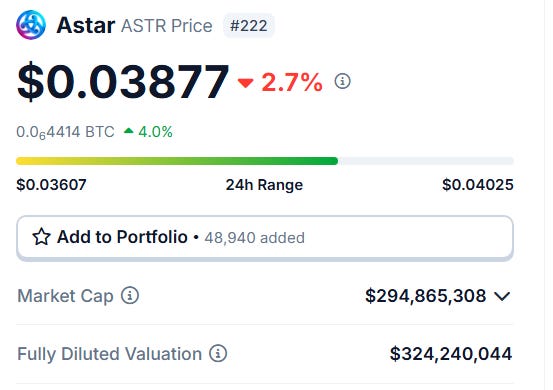Screen dimensions: 553x390
Task: Expand the Market Cap chevron
Action: [502, 296]
